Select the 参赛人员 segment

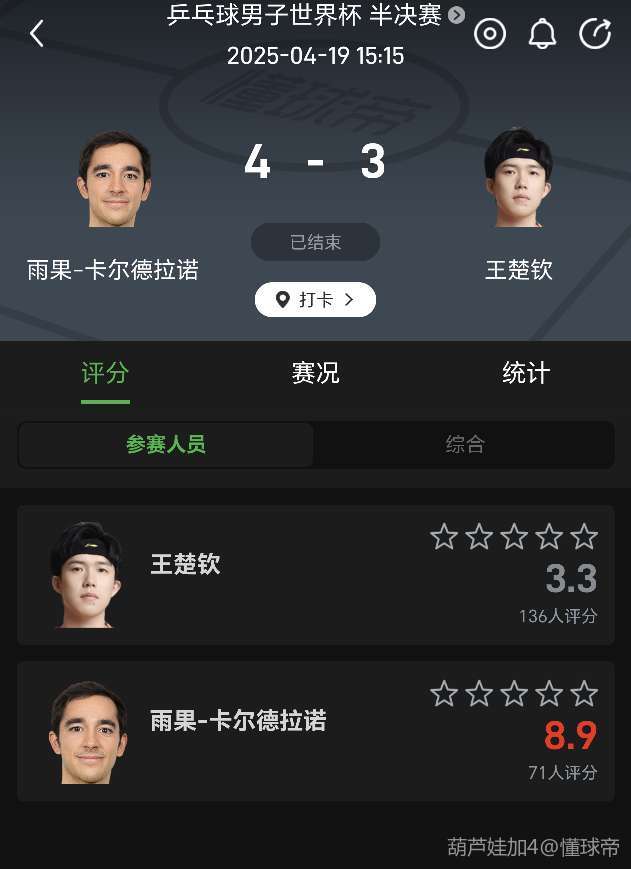(x=166, y=445)
